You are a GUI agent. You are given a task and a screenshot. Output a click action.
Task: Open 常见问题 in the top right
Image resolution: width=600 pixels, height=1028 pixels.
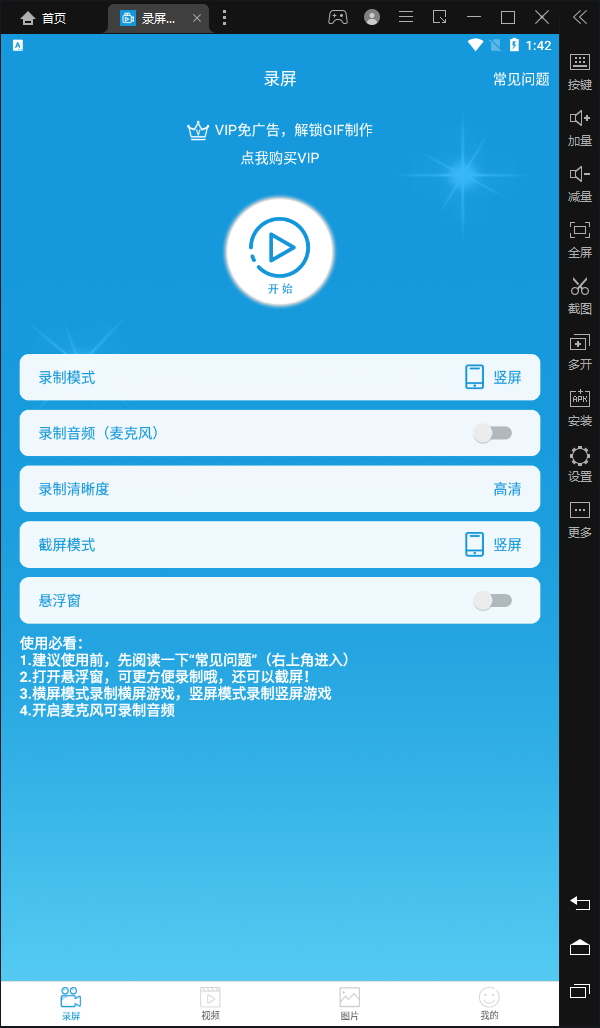[x=521, y=79]
